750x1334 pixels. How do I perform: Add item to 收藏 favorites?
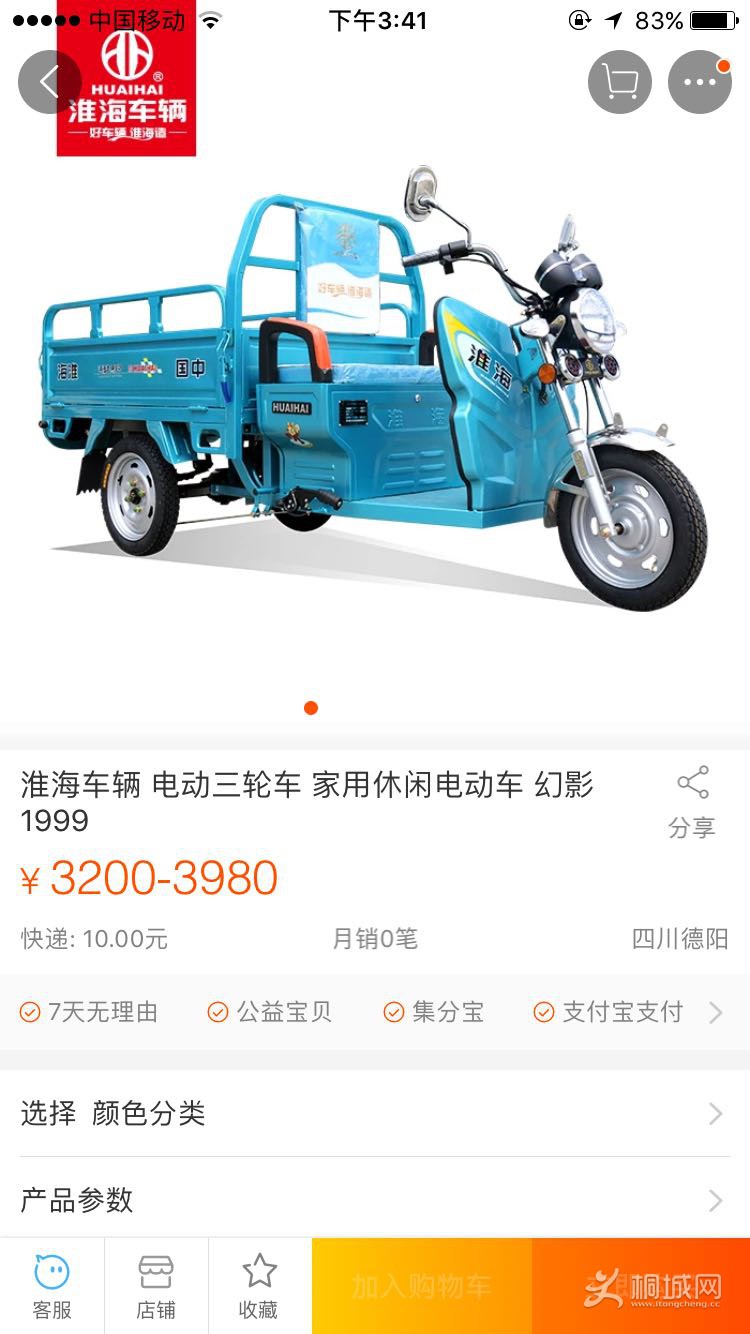pos(259,1287)
